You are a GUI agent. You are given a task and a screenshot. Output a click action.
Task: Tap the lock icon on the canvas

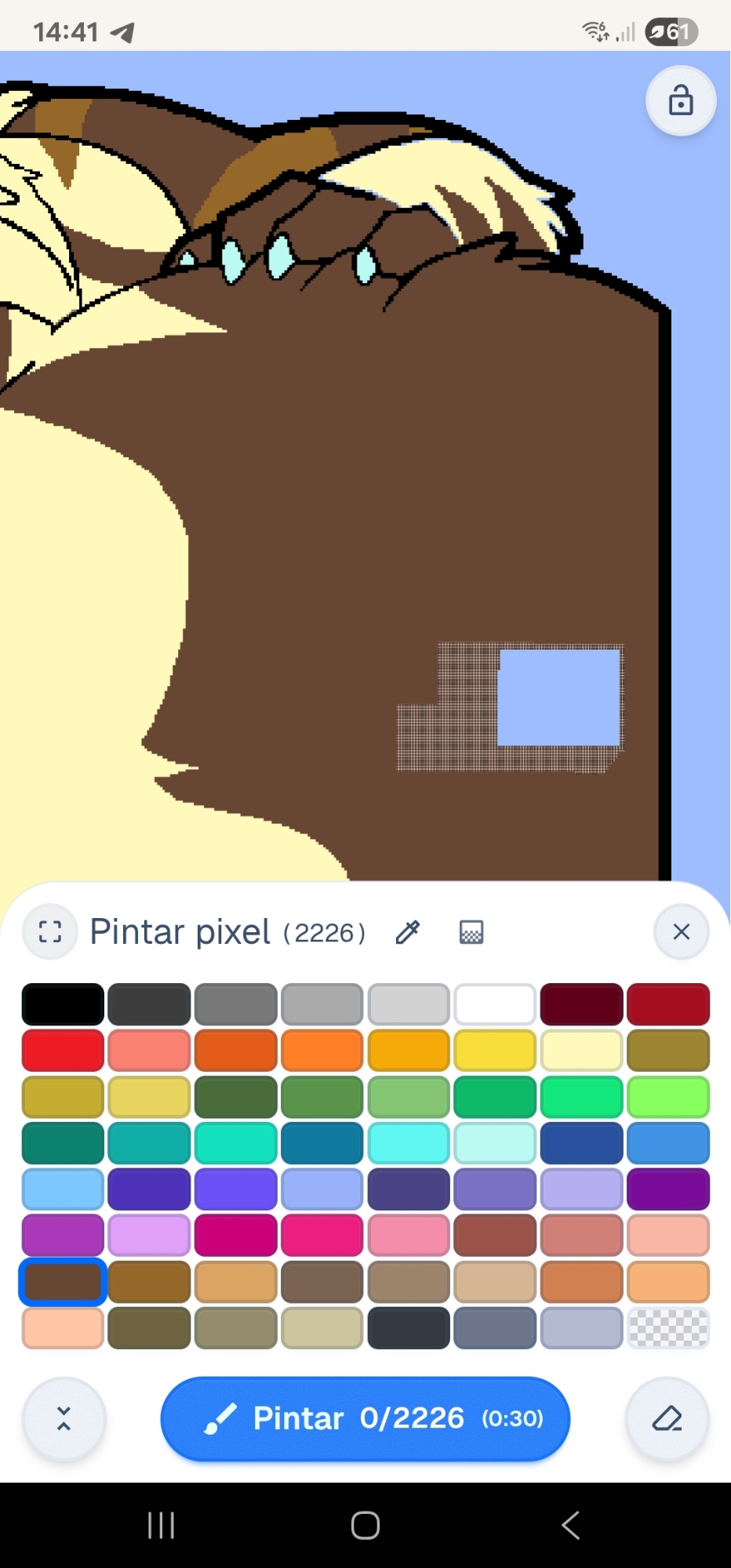click(x=680, y=101)
